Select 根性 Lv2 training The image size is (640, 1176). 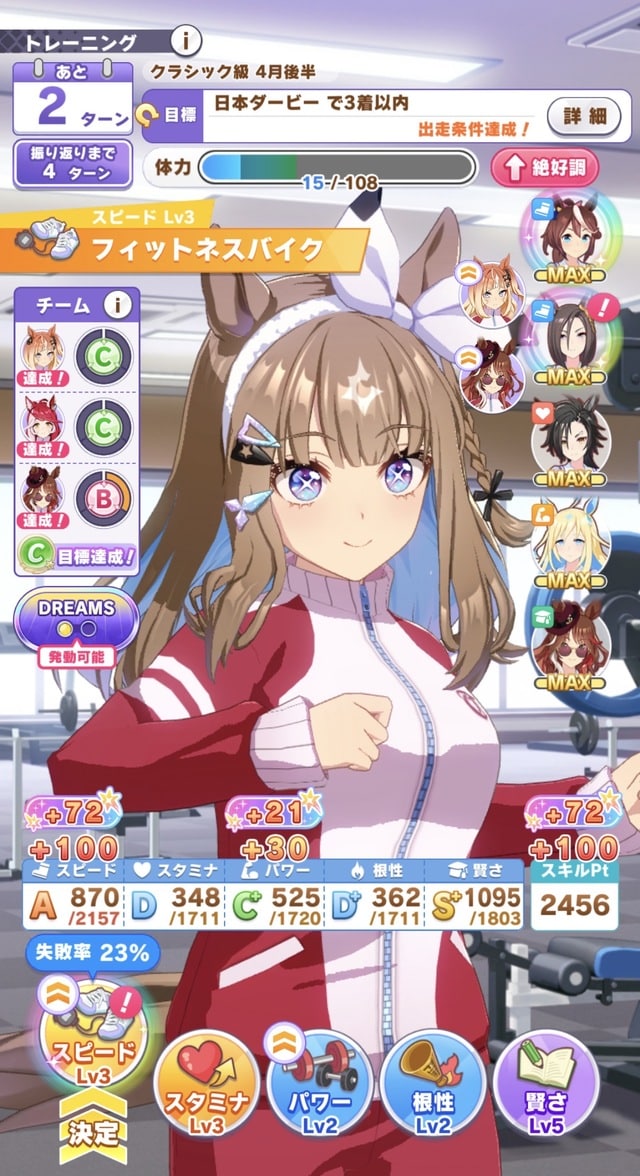tap(433, 1082)
